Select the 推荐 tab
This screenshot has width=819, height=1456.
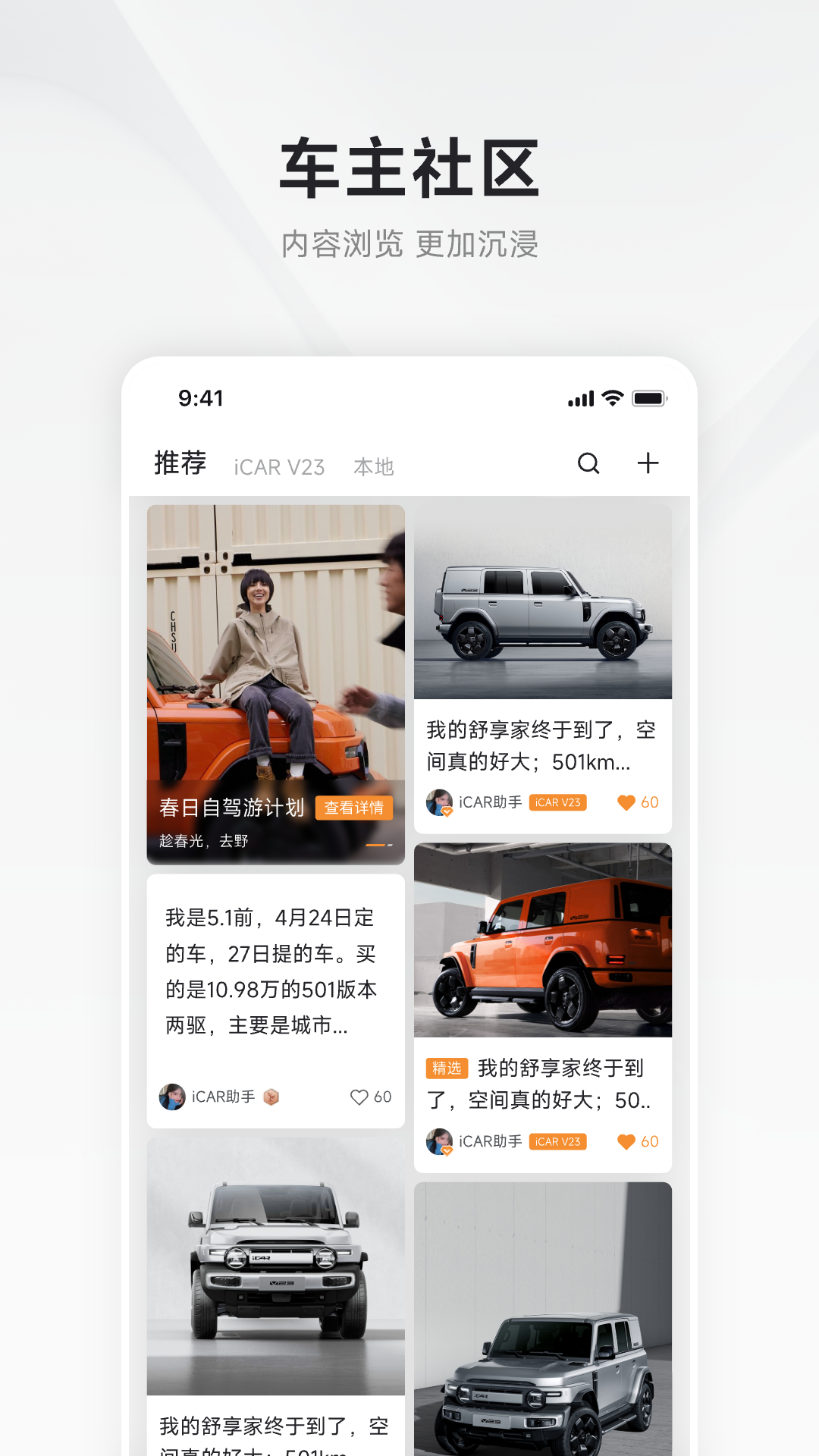(180, 463)
